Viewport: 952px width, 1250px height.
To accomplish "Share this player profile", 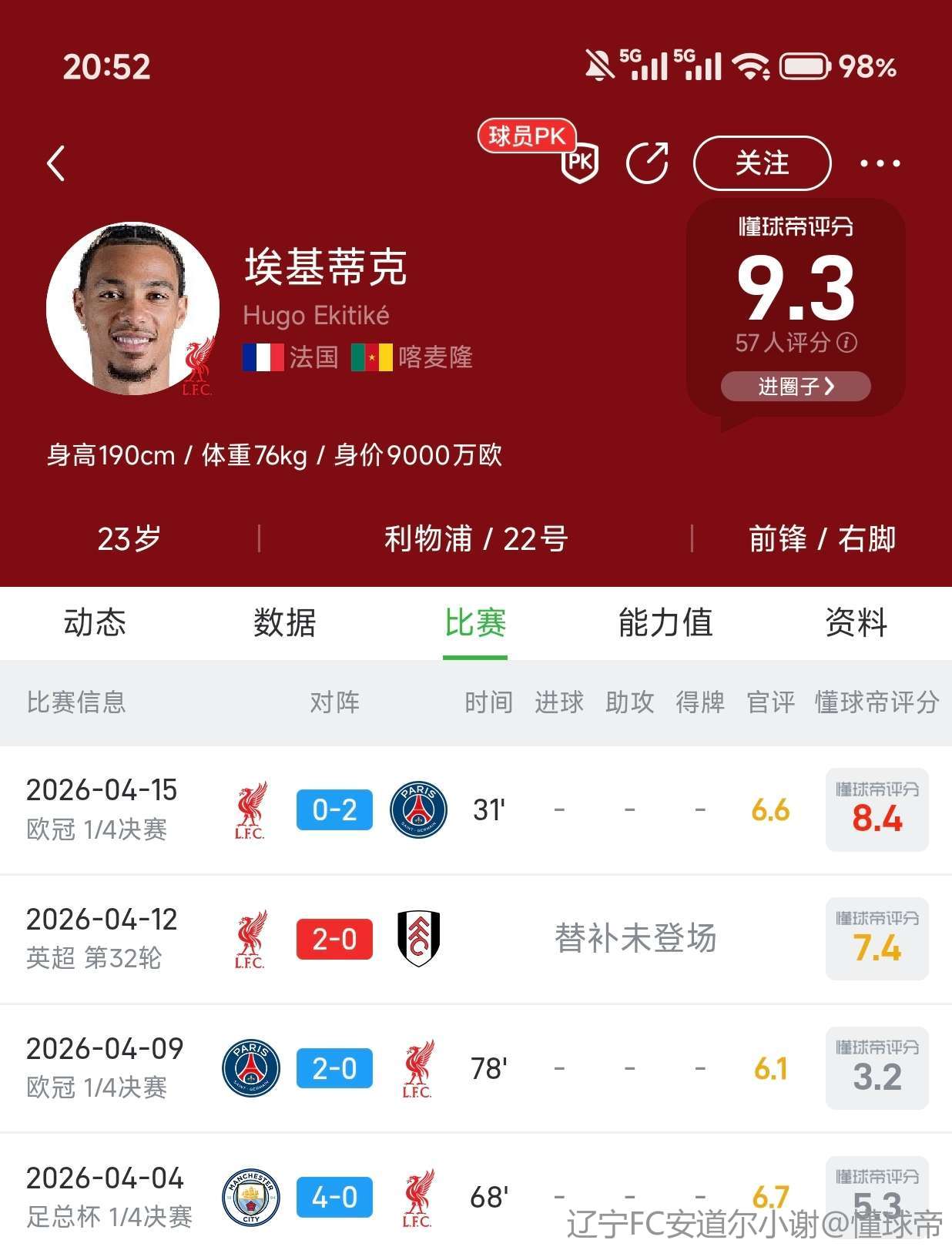I will [647, 163].
